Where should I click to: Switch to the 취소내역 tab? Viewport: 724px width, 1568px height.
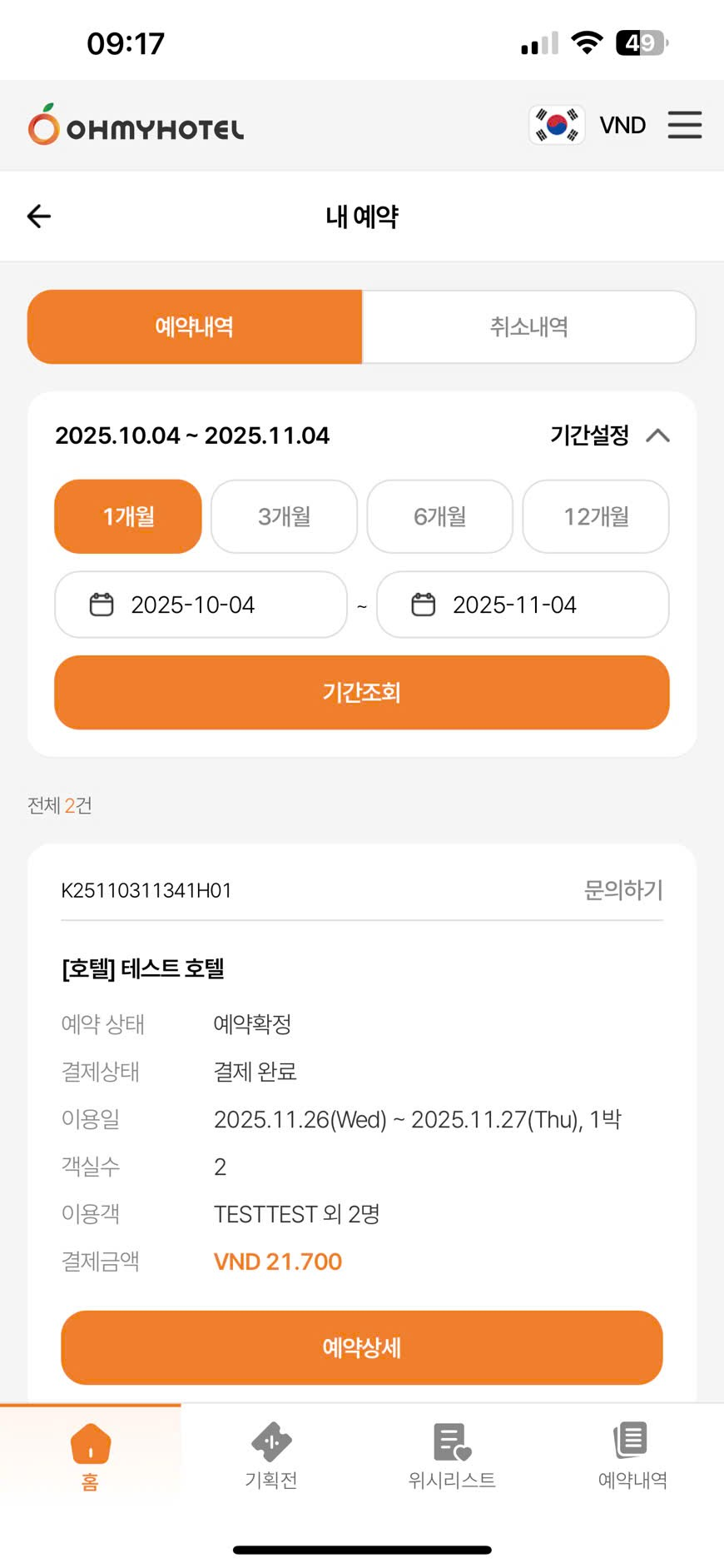coord(528,326)
